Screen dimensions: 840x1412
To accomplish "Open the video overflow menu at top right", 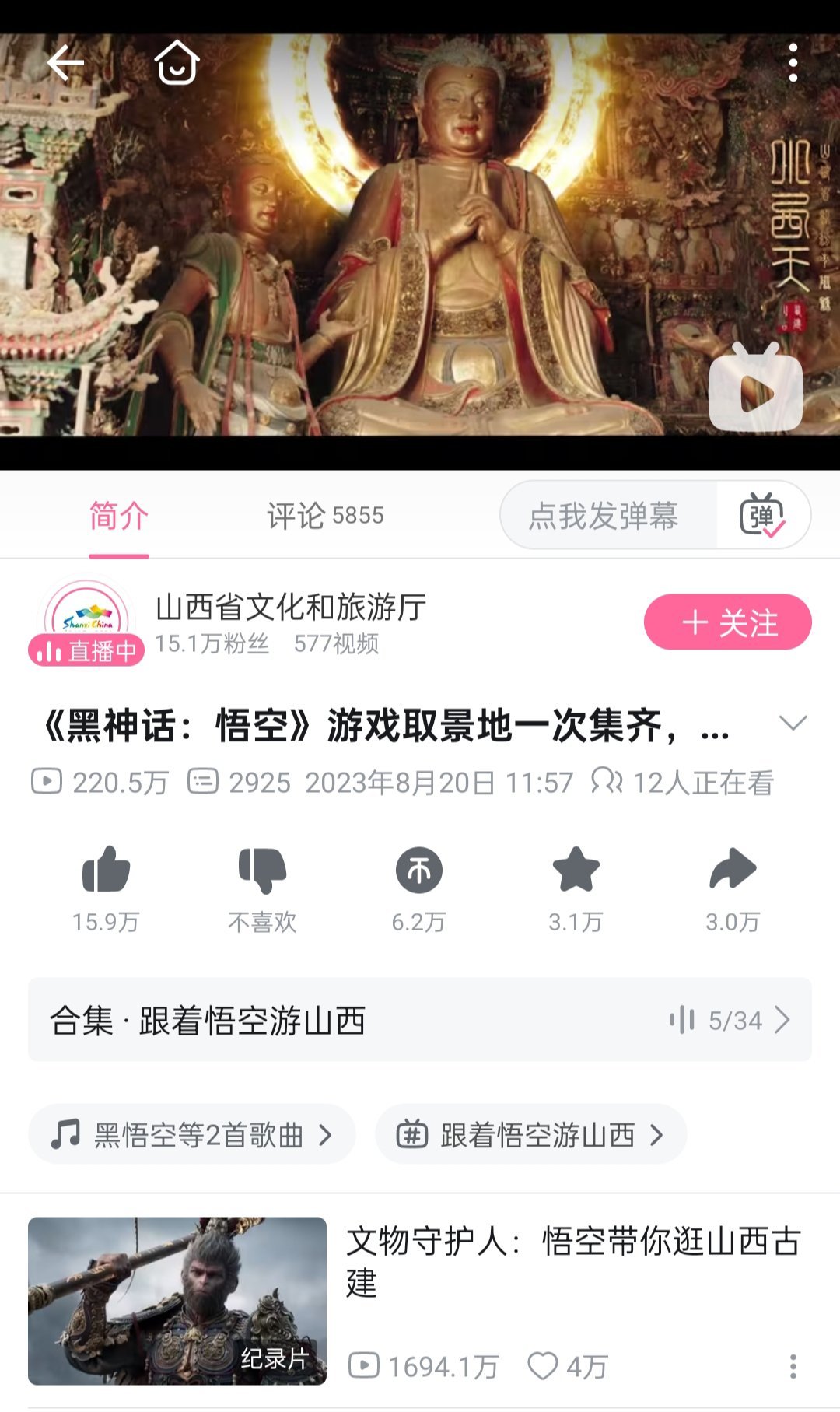I will [x=793, y=63].
